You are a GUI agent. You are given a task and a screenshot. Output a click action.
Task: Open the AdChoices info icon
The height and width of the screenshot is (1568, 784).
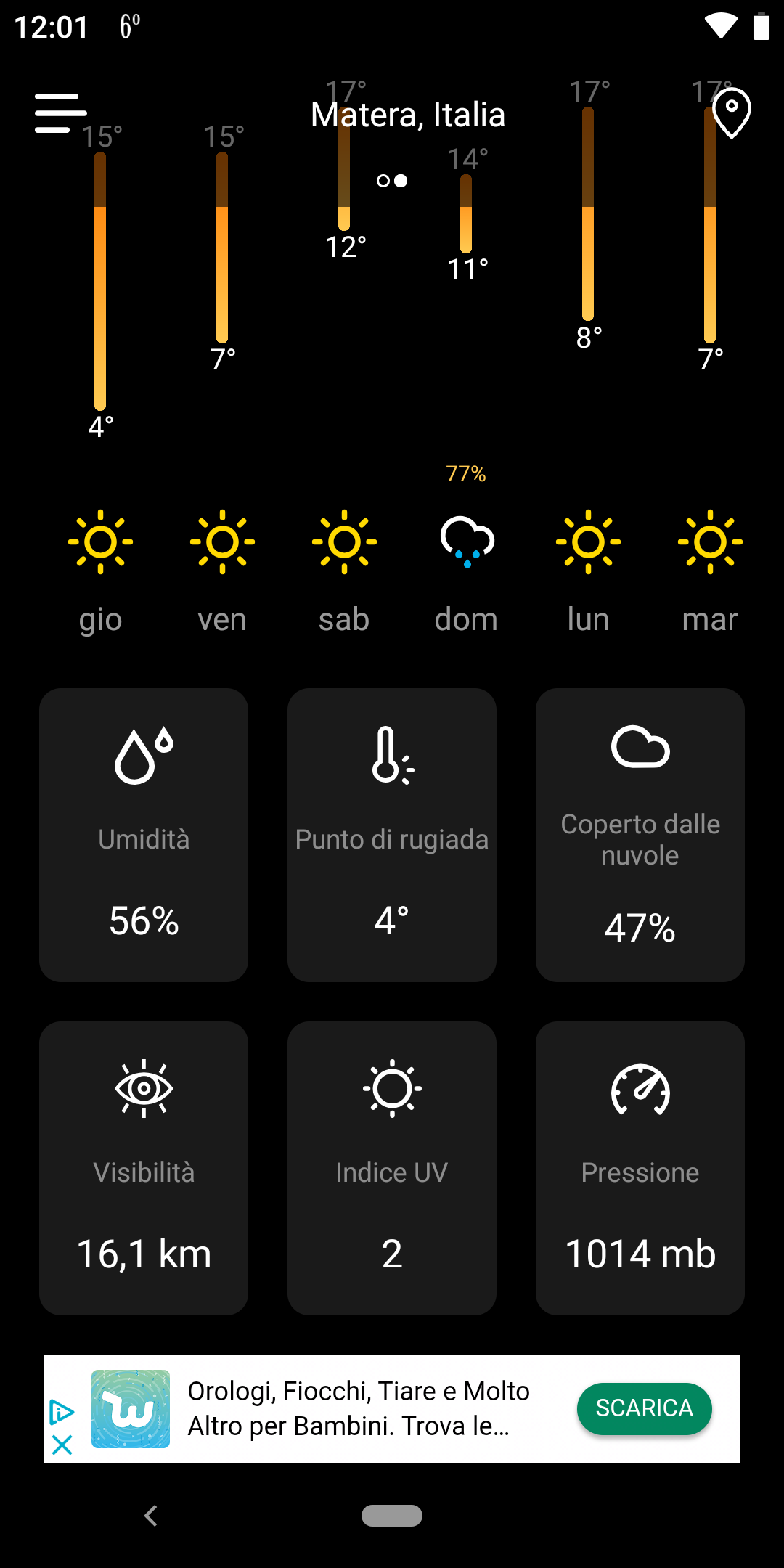pos(62,1412)
